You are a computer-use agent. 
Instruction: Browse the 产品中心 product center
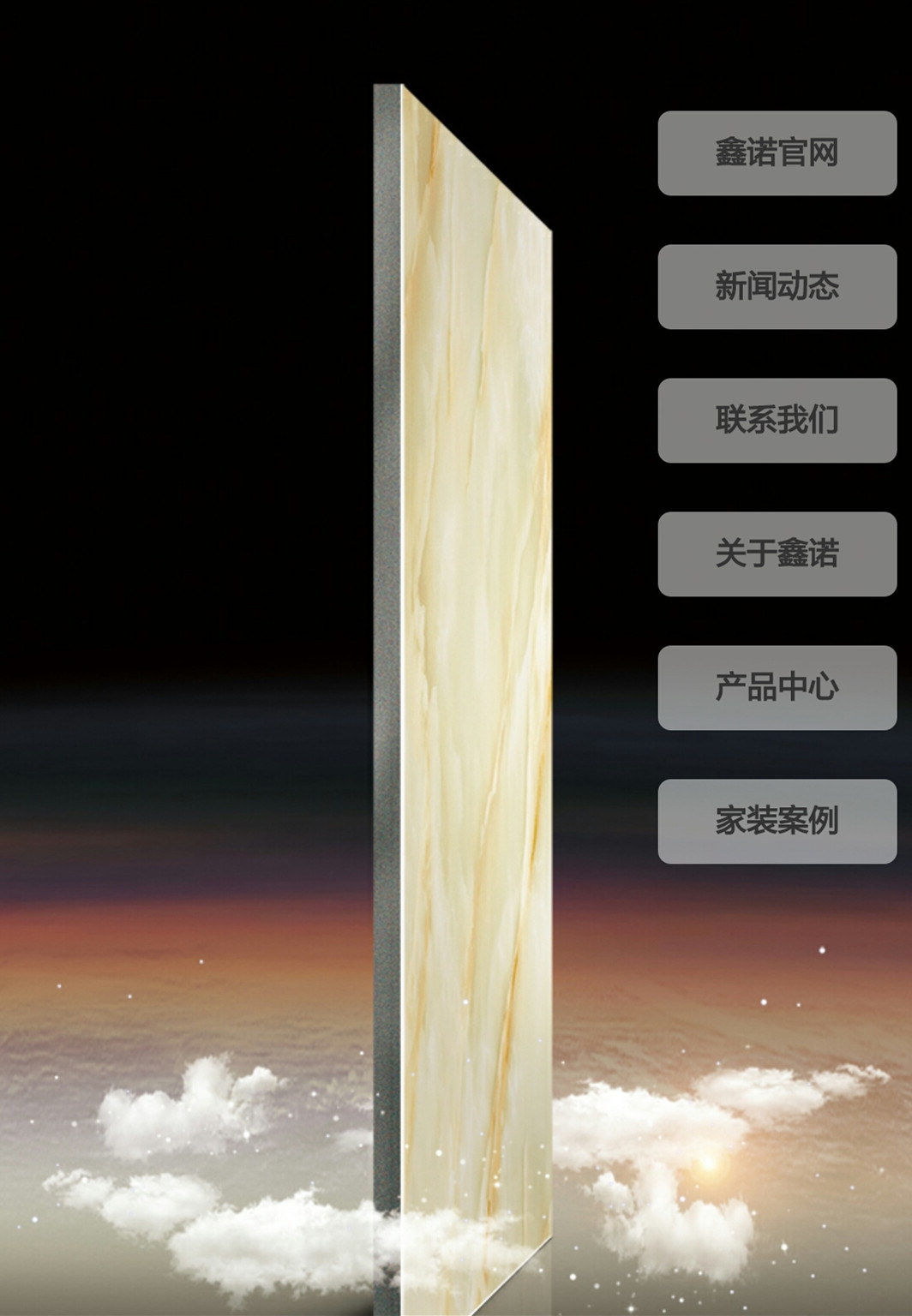(x=777, y=688)
